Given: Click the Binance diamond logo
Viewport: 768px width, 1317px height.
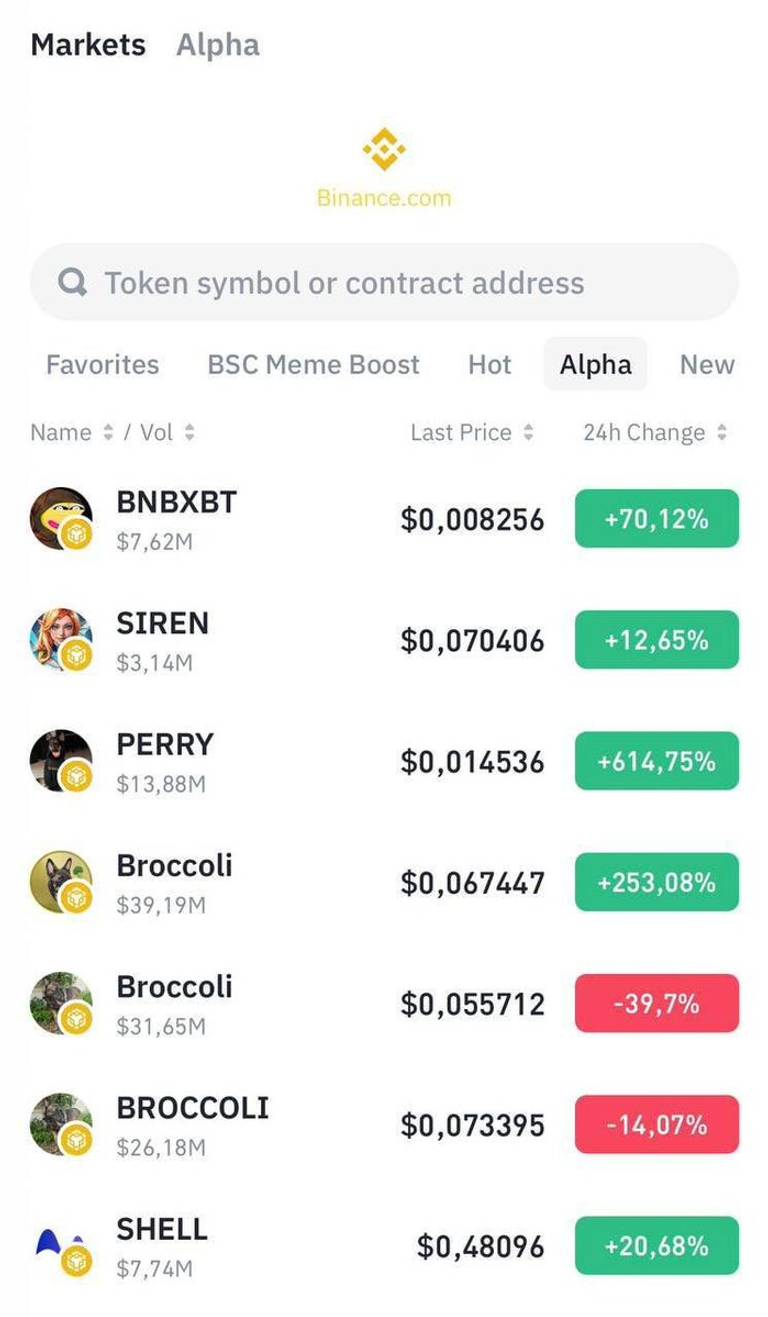Looking at the screenshot, I should click(383, 144).
